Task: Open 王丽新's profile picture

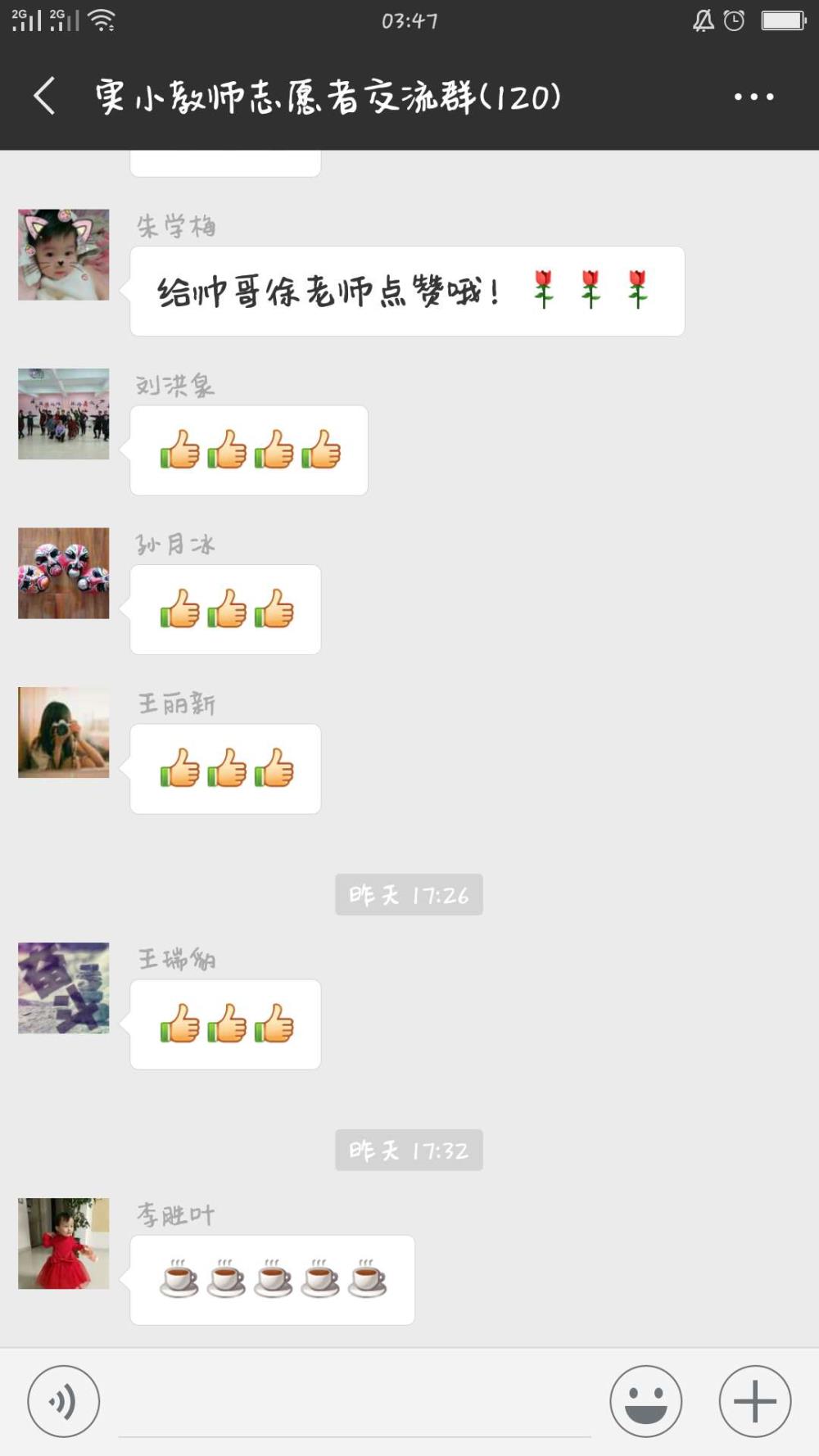Action: point(64,732)
